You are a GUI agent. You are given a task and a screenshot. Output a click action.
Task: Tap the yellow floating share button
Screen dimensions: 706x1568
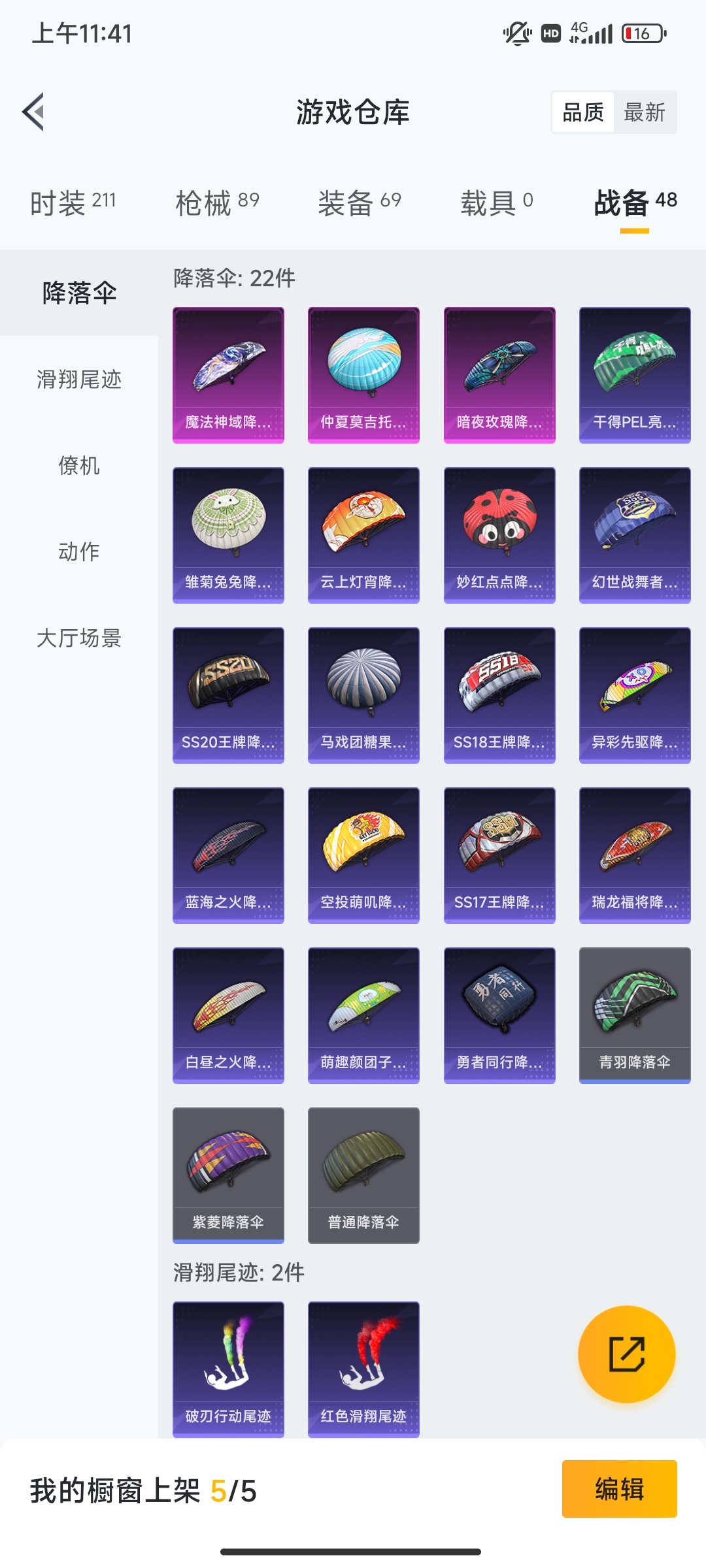click(x=626, y=1354)
